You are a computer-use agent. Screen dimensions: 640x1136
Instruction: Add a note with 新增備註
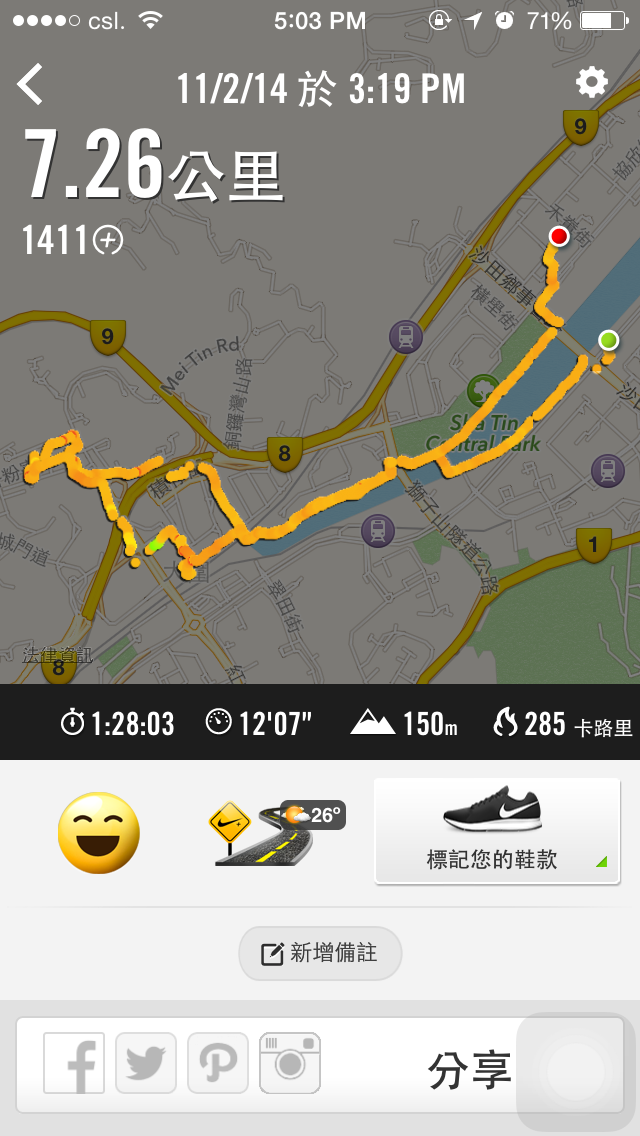click(320, 953)
